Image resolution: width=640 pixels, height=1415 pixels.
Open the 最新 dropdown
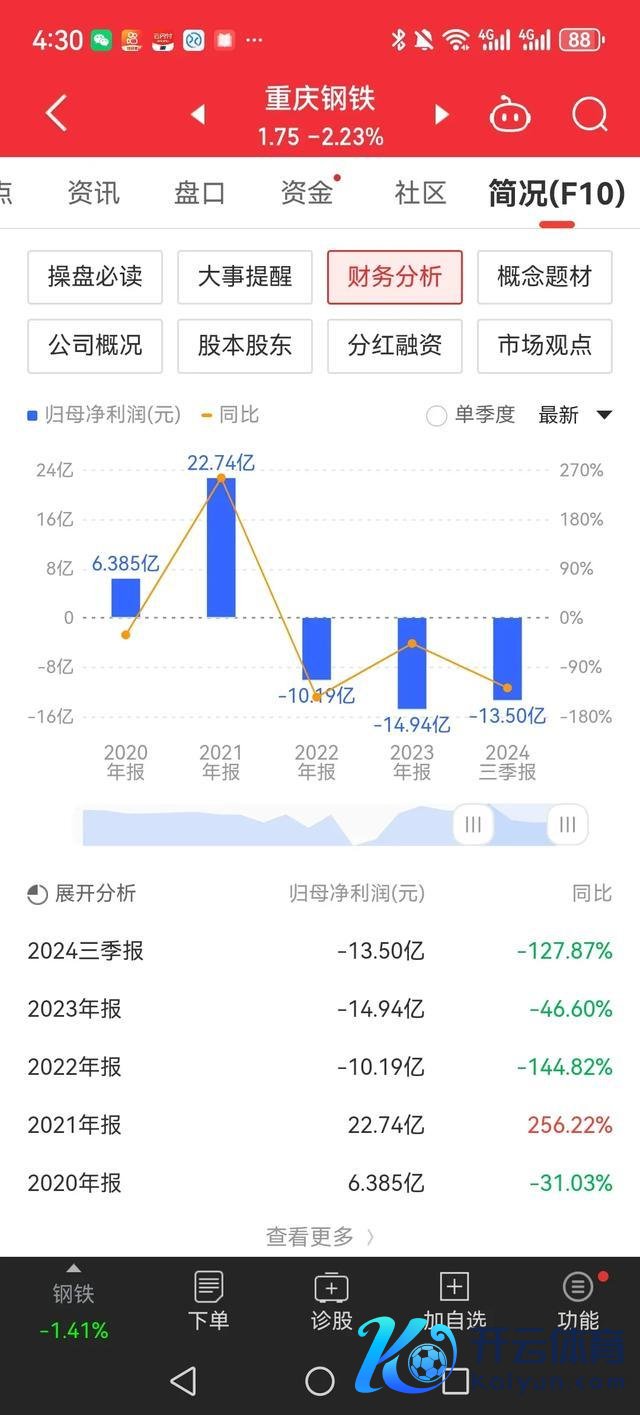tap(575, 415)
